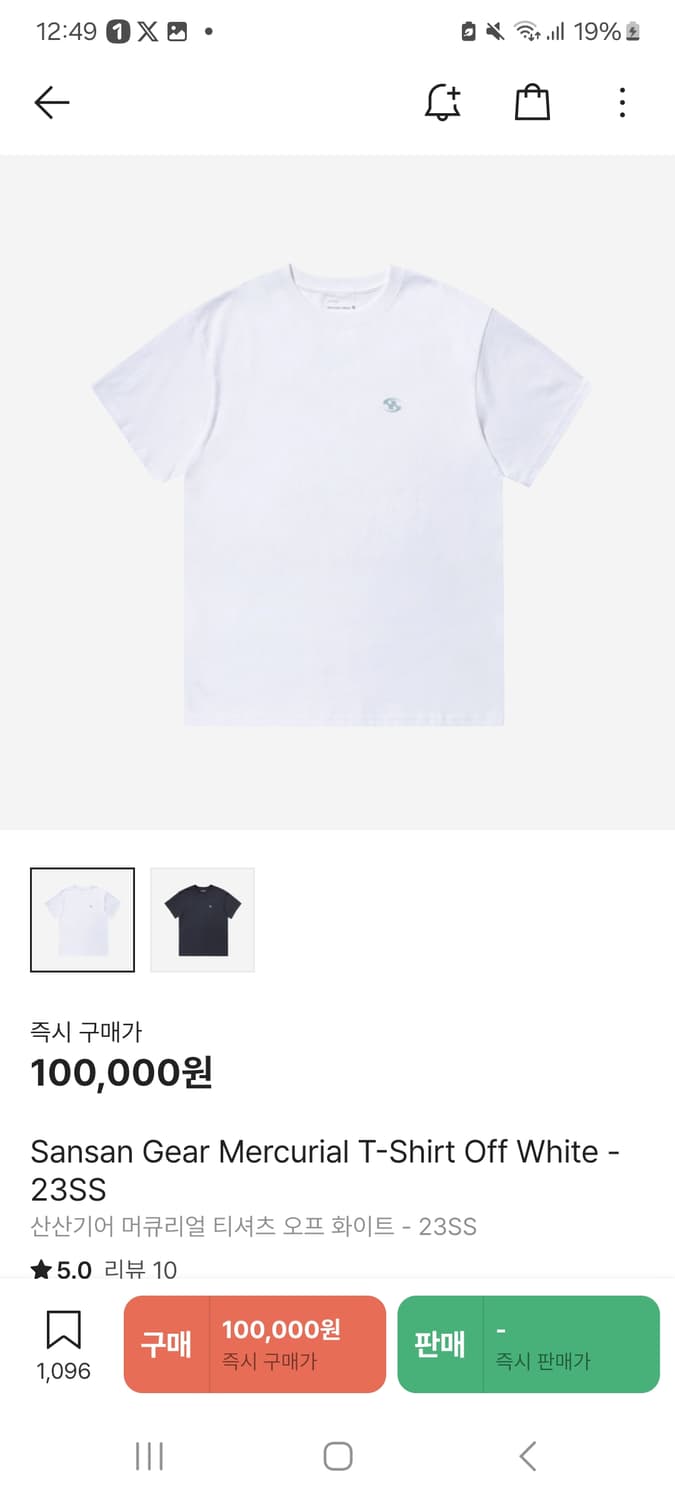Tap the green 판매 sell button

[528, 1344]
